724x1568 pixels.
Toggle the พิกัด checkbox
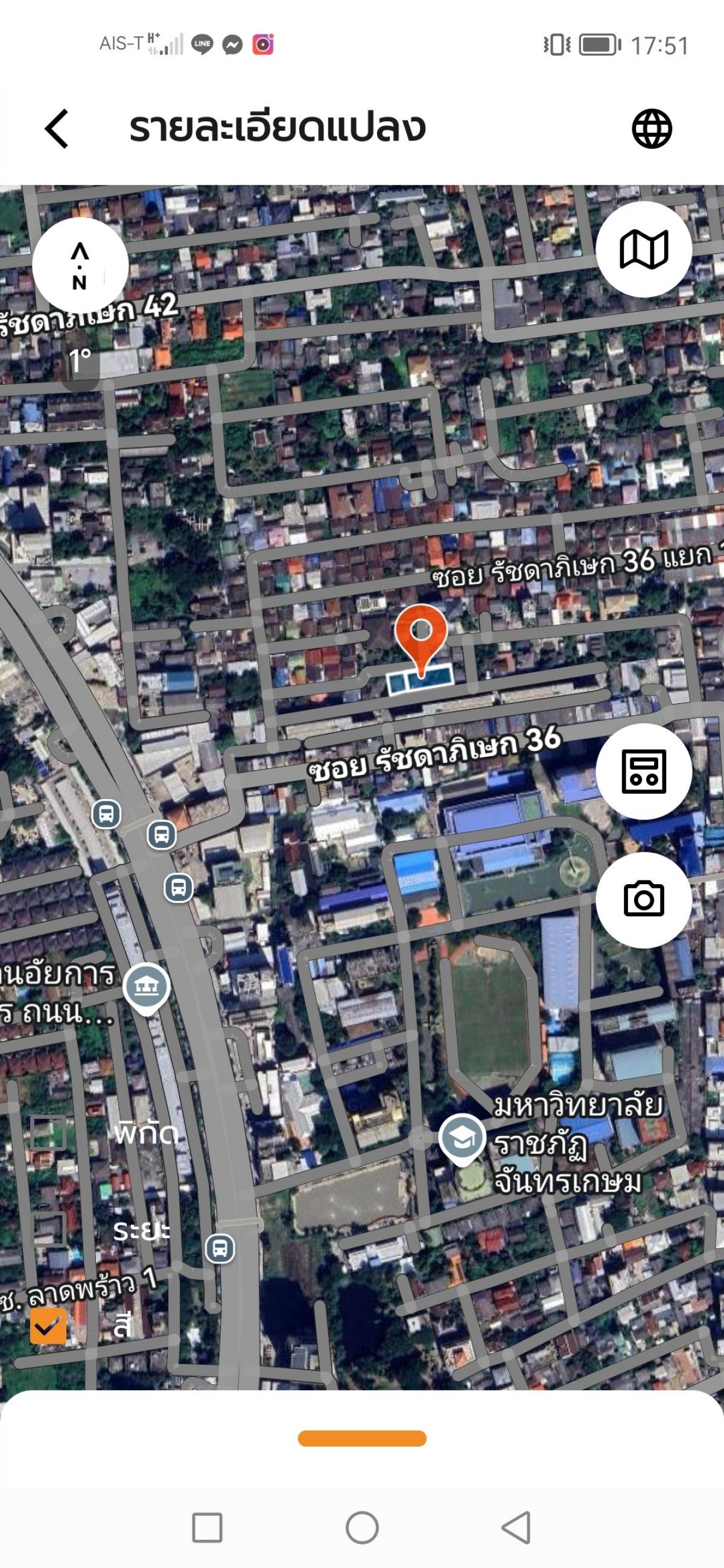click(48, 1132)
